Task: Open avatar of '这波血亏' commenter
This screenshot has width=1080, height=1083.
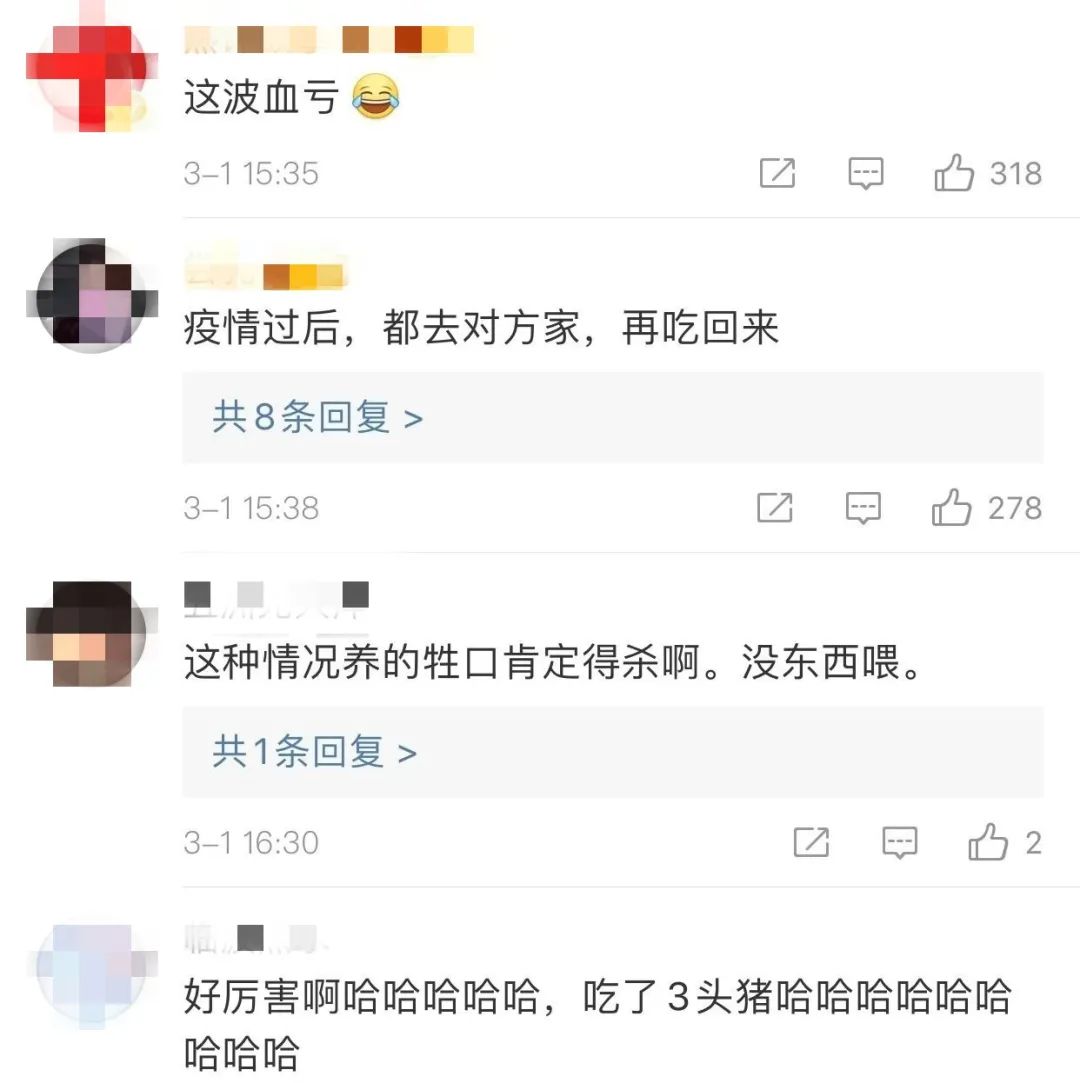Action: (91, 76)
